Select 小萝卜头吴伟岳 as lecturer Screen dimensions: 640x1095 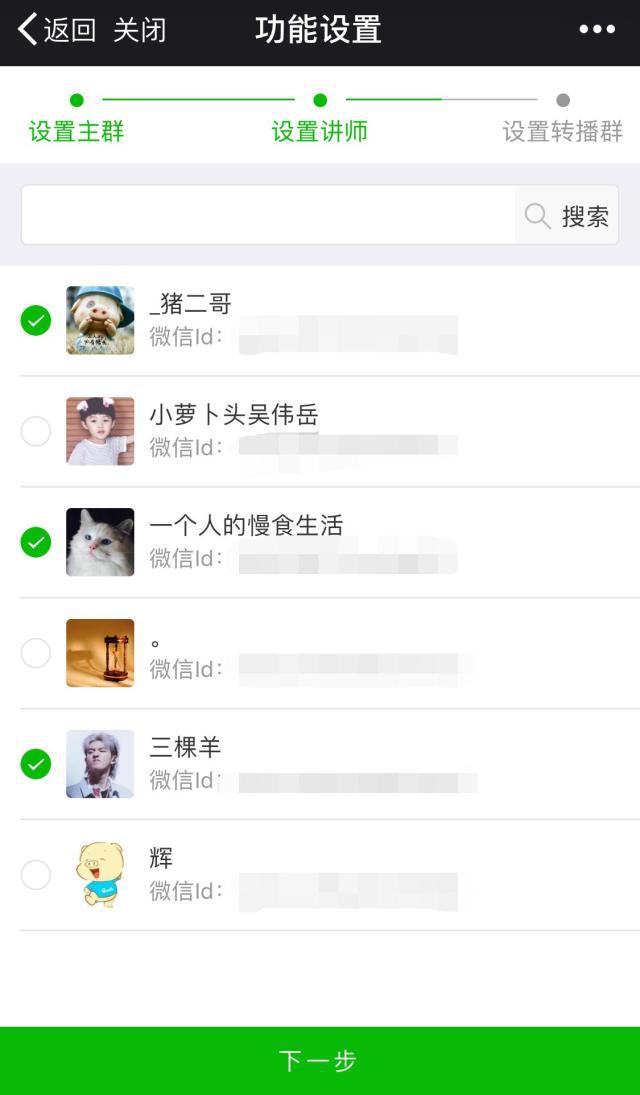pyautogui.click(x=36, y=431)
